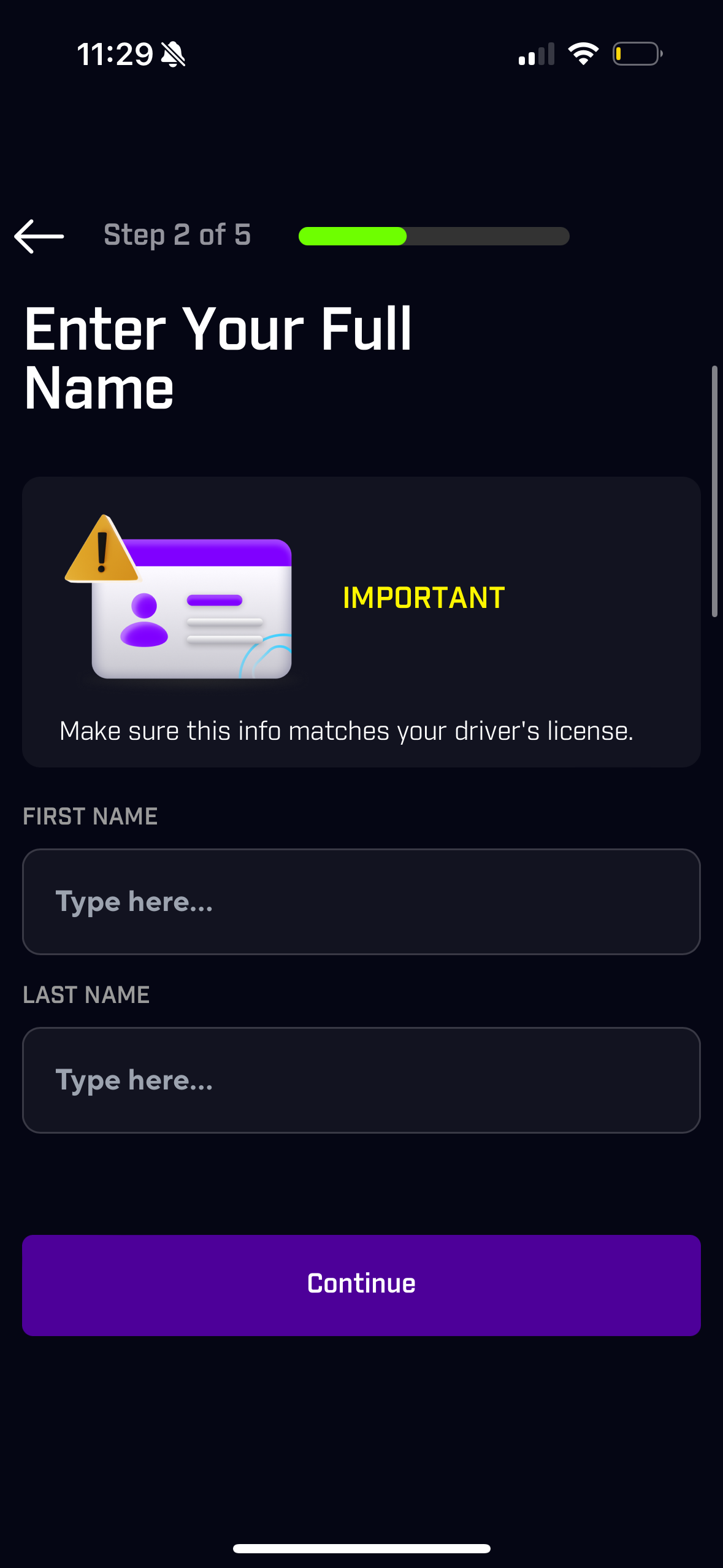723x1568 pixels.
Task: Tap the Continue button
Action: tap(361, 1285)
